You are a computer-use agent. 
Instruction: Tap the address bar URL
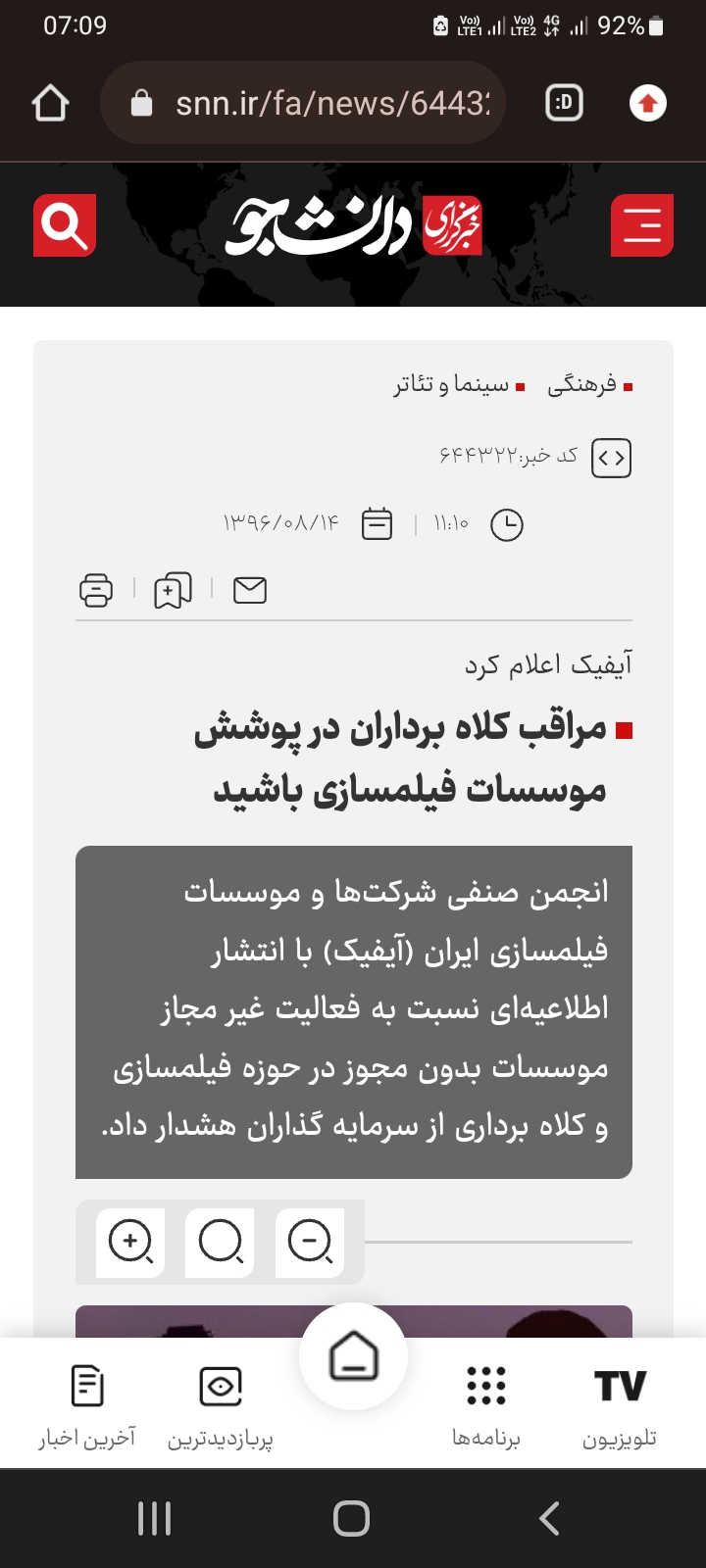click(x=331, y=103)
